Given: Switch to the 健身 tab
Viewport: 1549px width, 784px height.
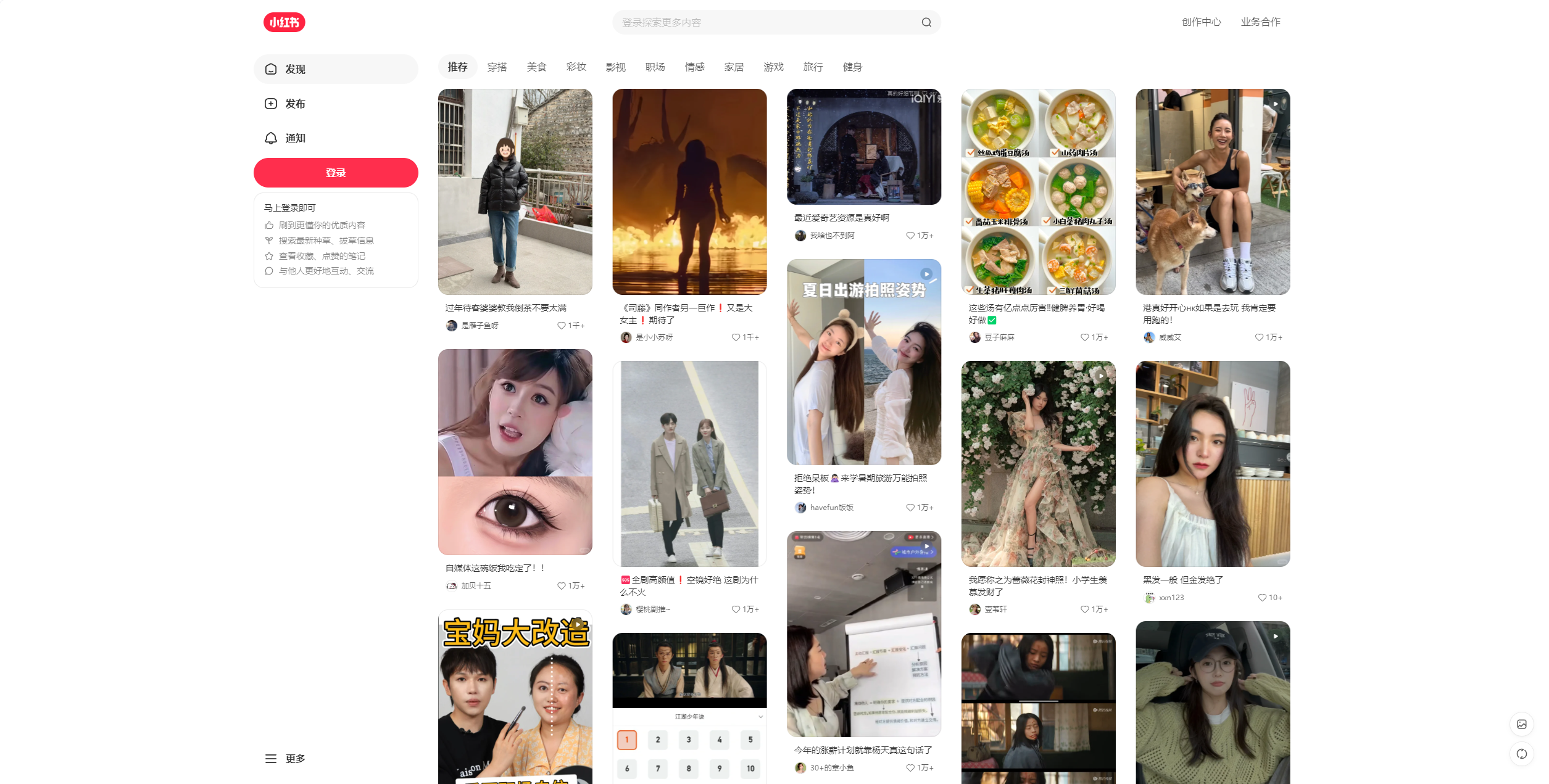Looking at the screenshot, I should [x=852, y=67].
